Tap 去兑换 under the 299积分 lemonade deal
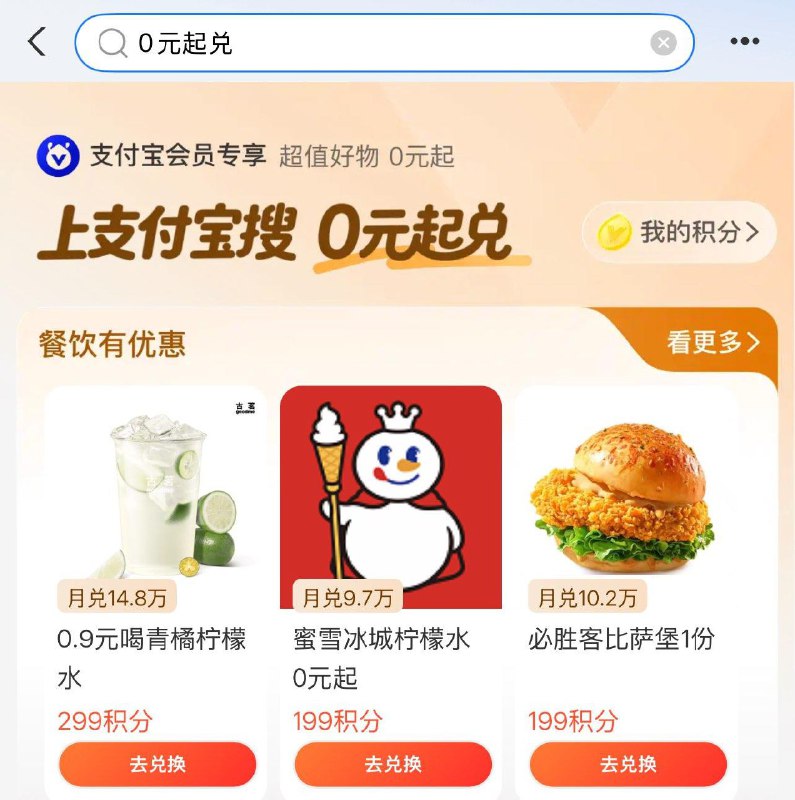Viewport: 795px width, 800px height. tap(156, 765)
